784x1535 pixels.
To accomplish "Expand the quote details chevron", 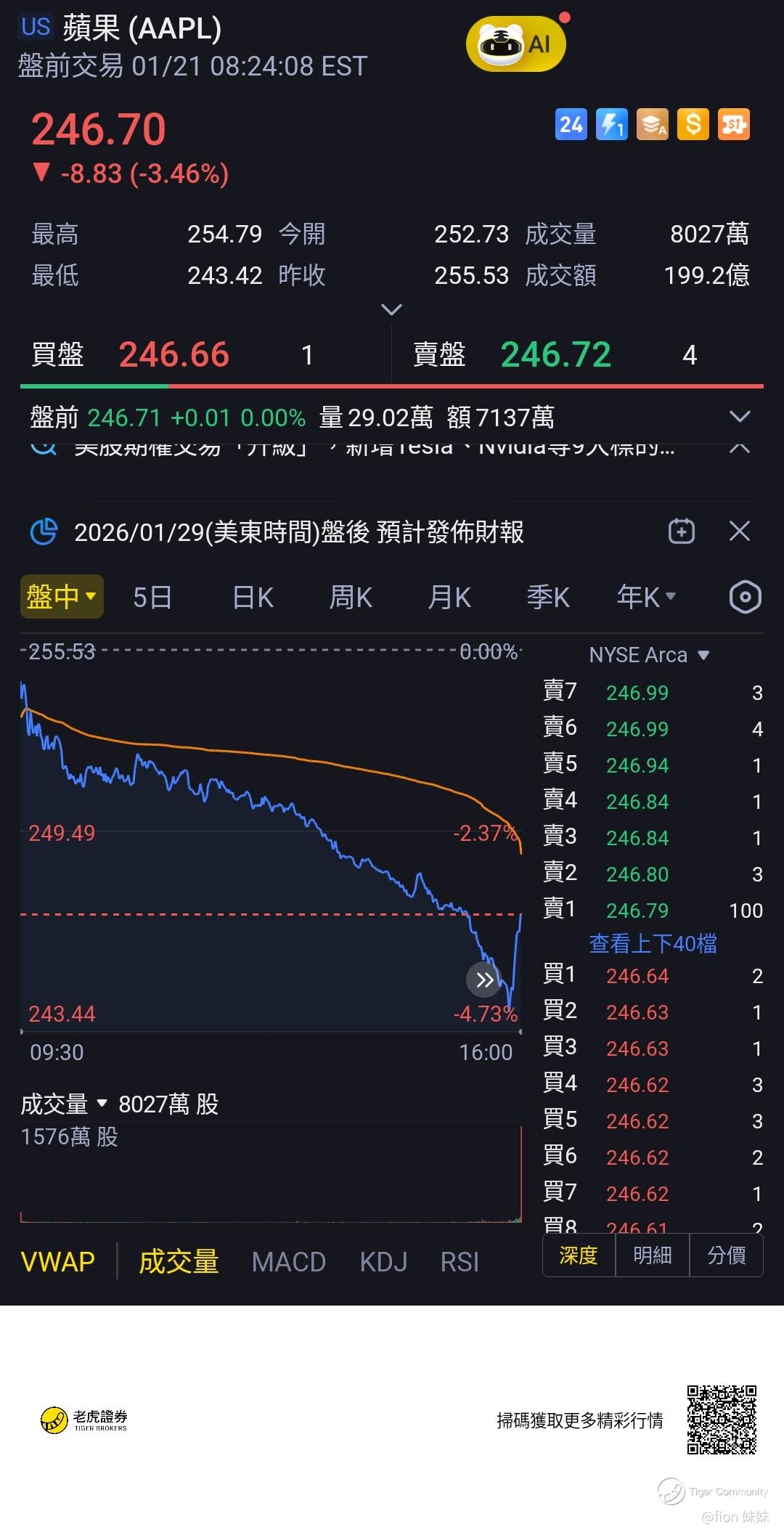I will [391, 310].
